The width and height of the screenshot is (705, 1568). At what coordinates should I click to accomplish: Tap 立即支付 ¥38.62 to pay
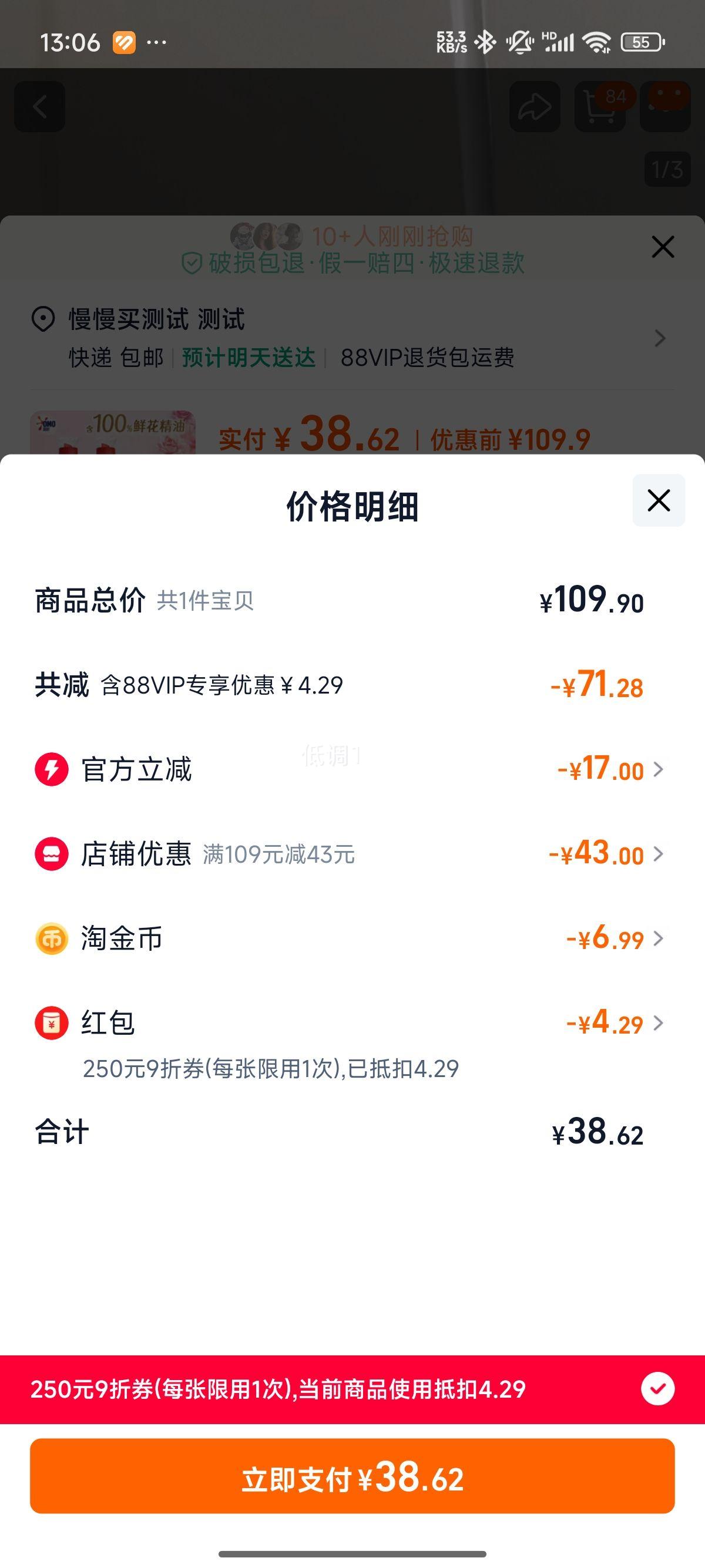tap(352, 1476)
